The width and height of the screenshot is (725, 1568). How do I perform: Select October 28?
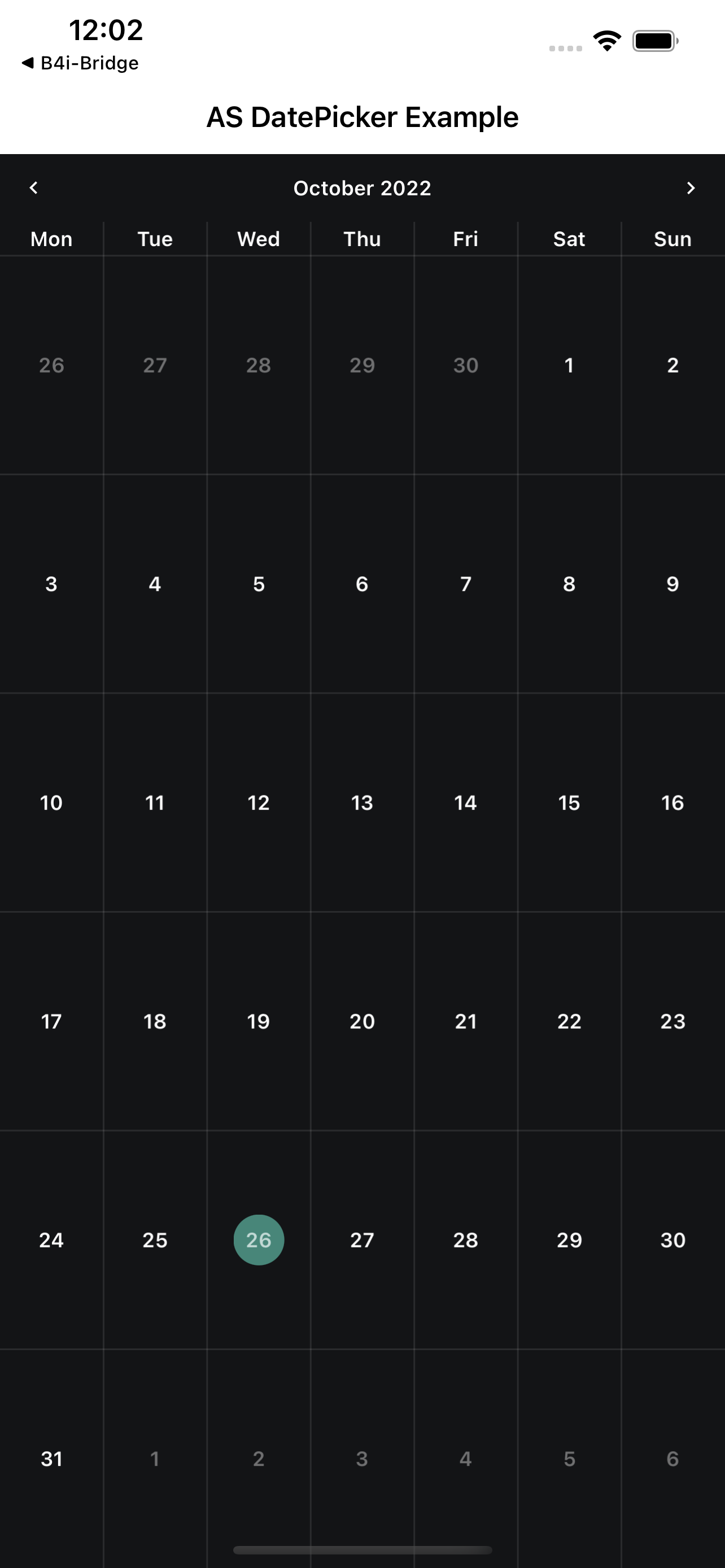tap(466, 1240)
